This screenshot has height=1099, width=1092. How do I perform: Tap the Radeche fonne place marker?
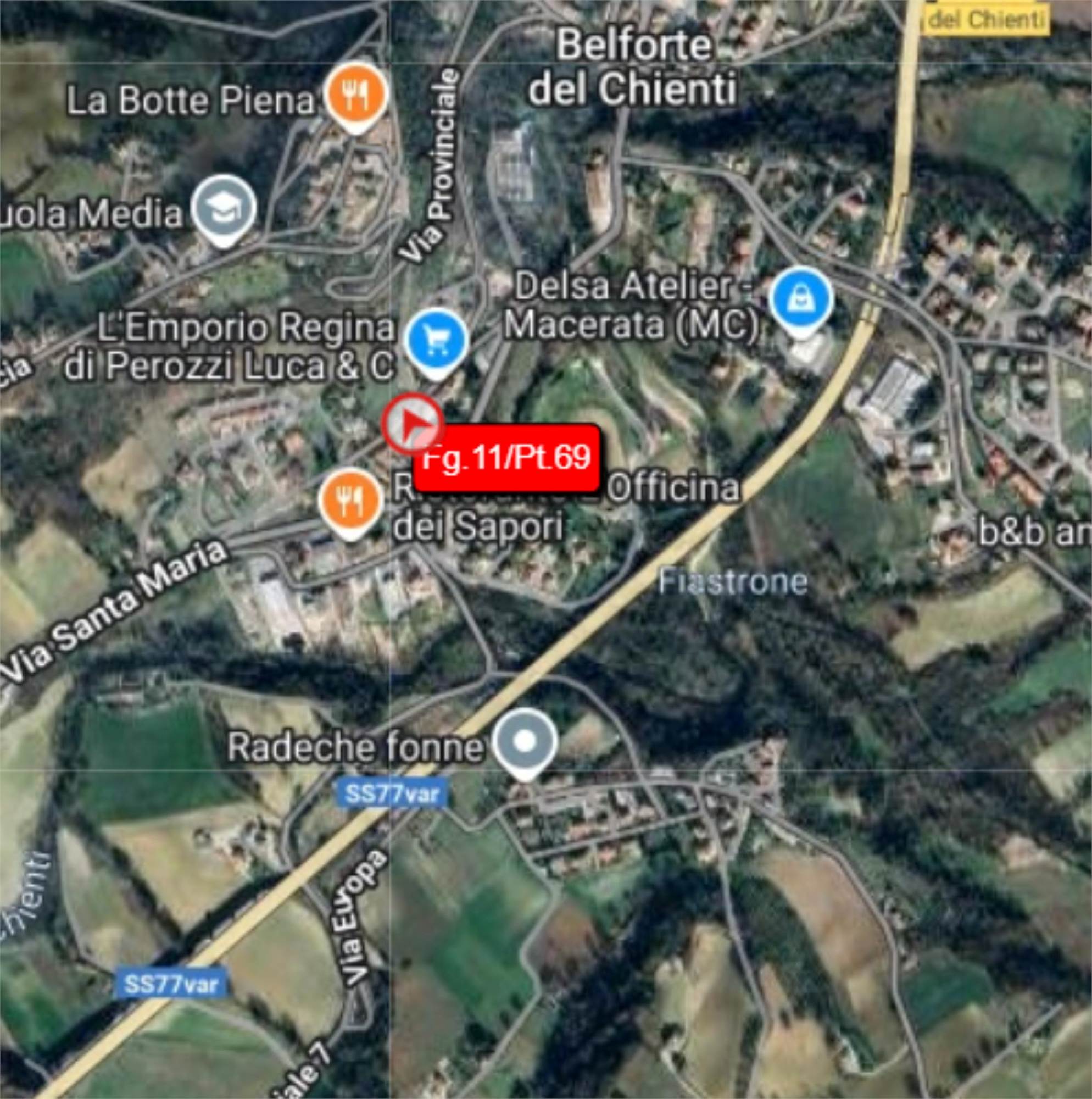tap(525, 741)
